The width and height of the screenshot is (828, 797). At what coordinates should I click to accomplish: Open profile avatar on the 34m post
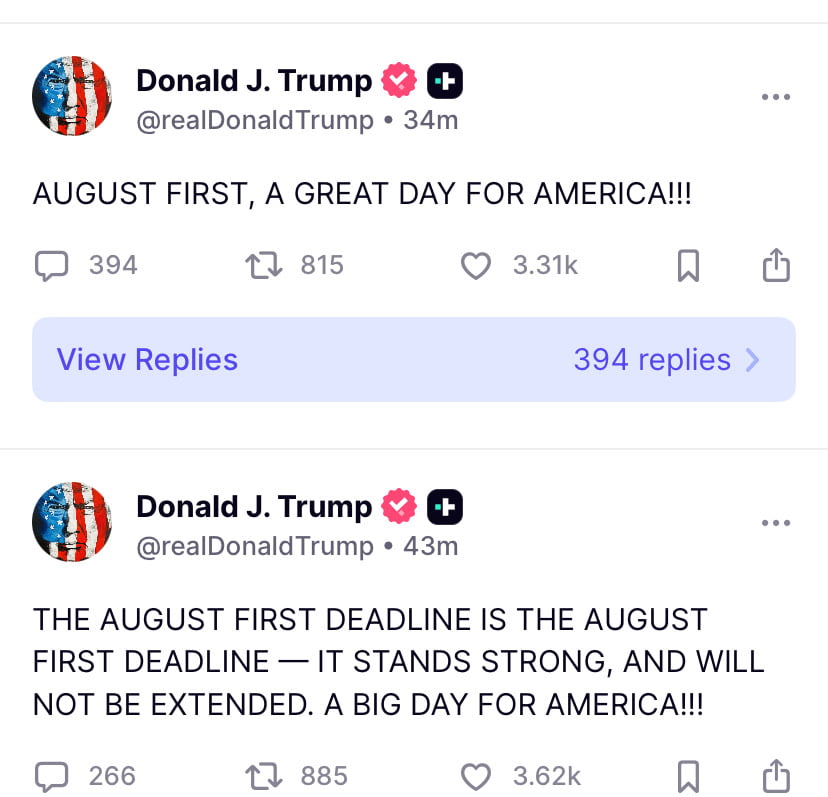click(x=71, y=96)
